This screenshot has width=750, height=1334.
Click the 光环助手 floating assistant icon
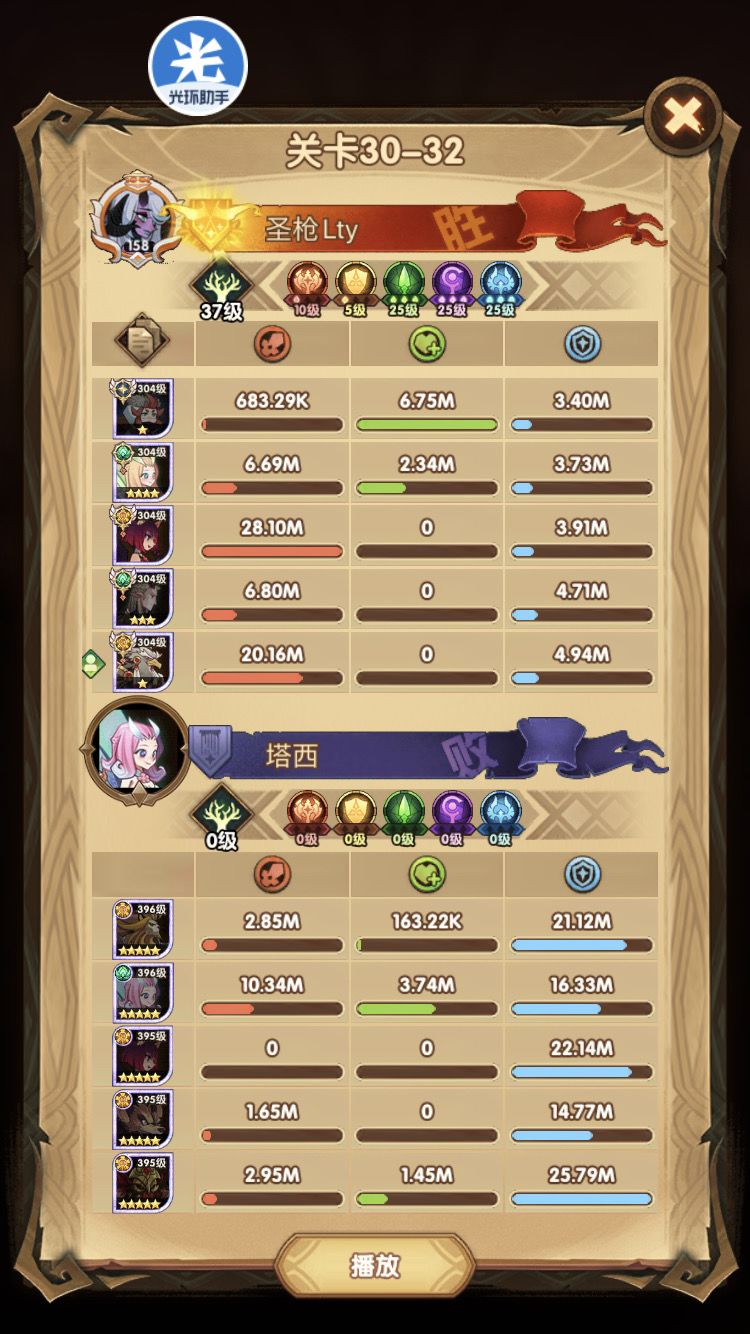(199, 60)
